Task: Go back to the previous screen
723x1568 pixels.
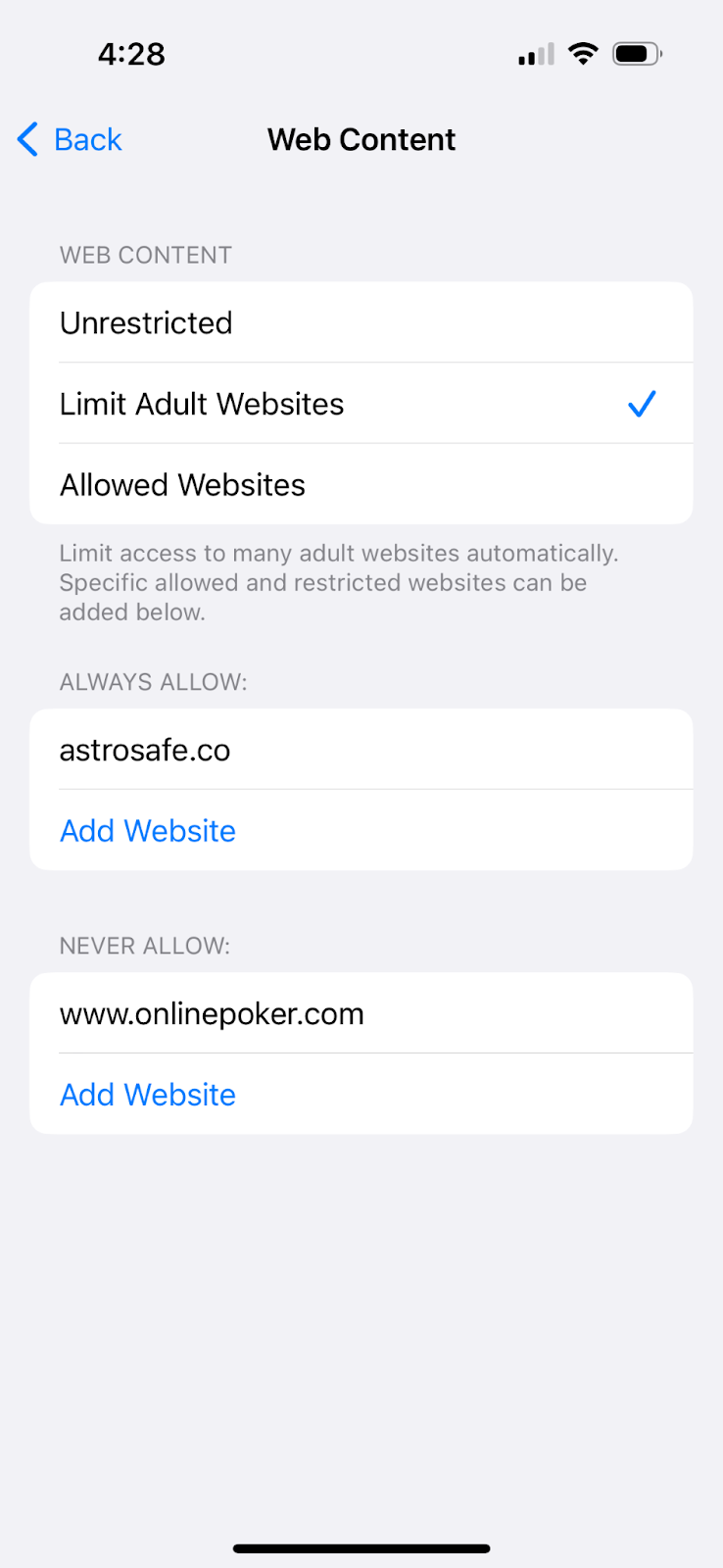Action: pyautogui.click(x=70, y=140)
